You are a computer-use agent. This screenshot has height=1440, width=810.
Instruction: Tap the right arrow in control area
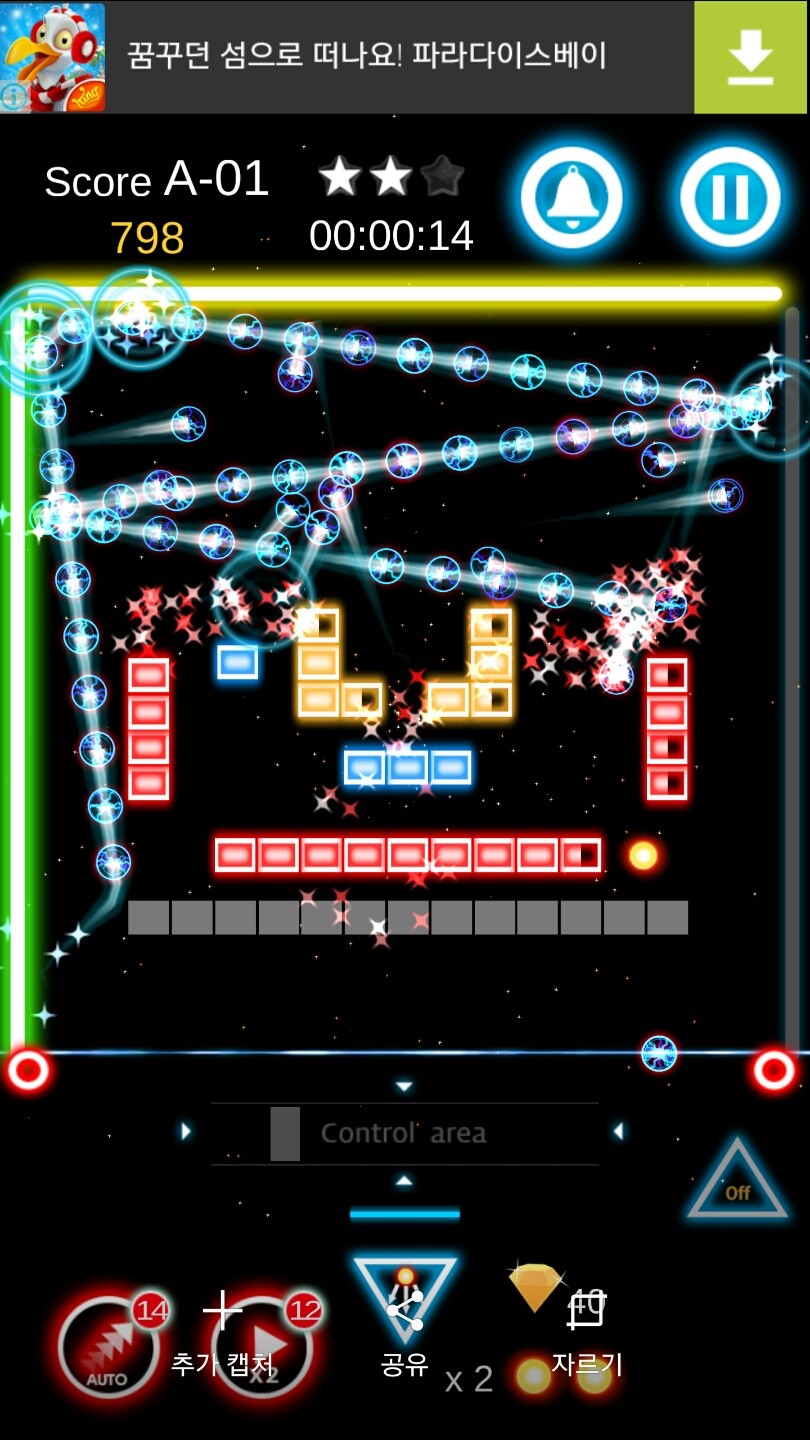[619, 1132]
